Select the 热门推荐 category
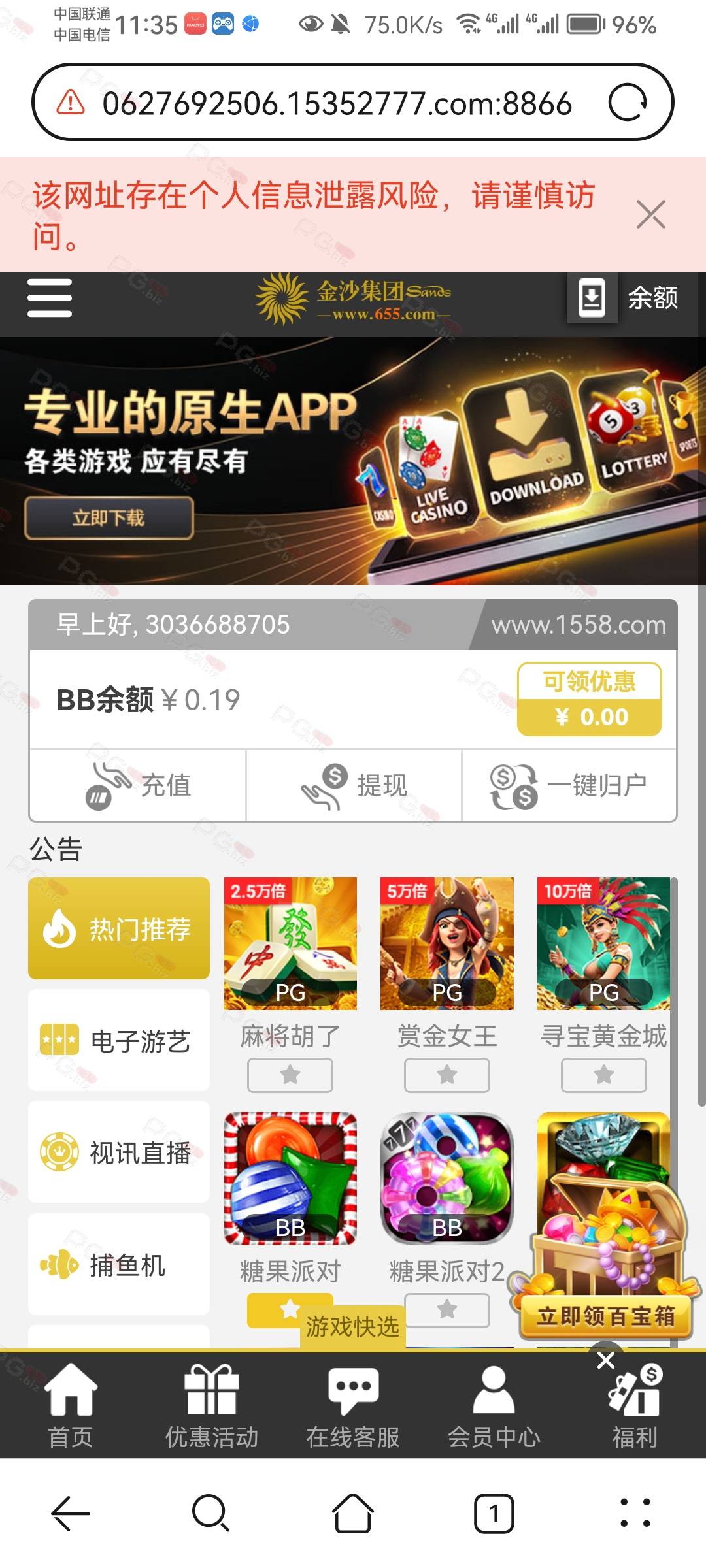The width and height of the screenshot is (706, 1568). 119,928
